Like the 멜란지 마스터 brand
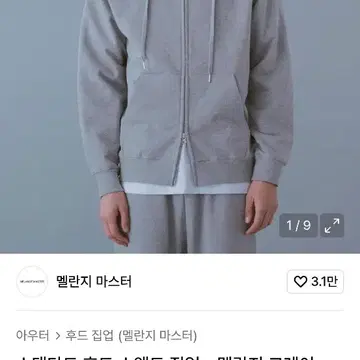The width and height of the screenshot is (360, 360). 315,282
